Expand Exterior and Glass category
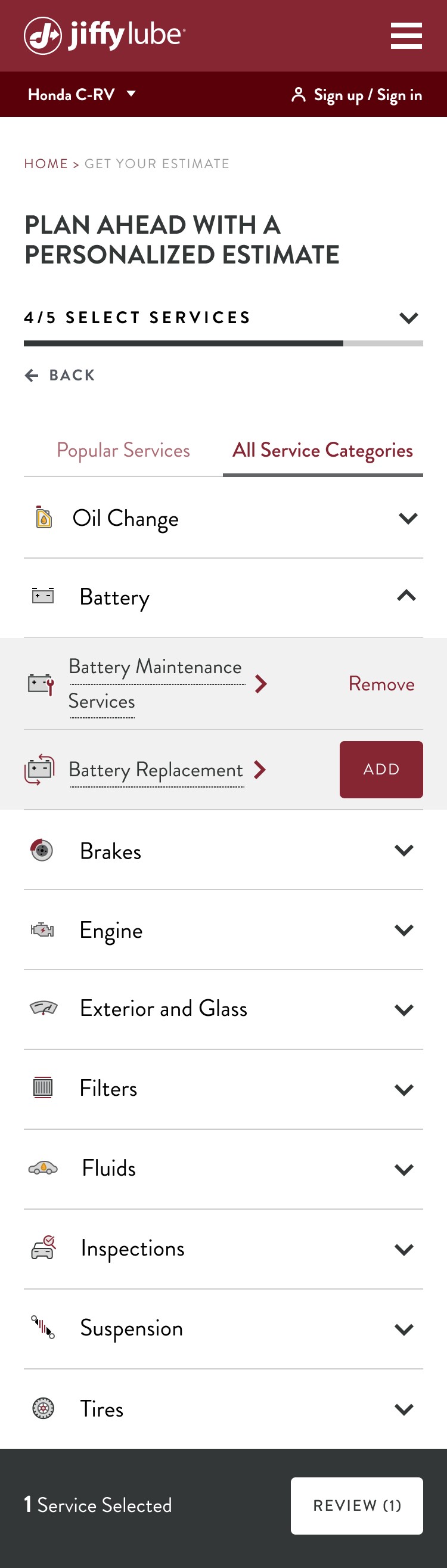 pos(223,1010)
